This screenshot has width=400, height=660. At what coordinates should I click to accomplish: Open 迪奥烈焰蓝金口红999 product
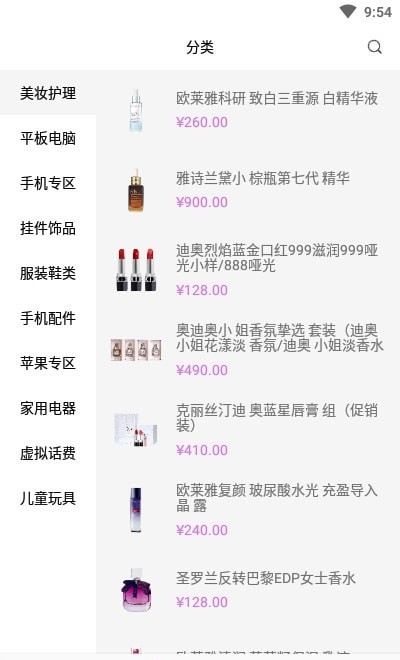pyautogui.click(x=248, y=270)
